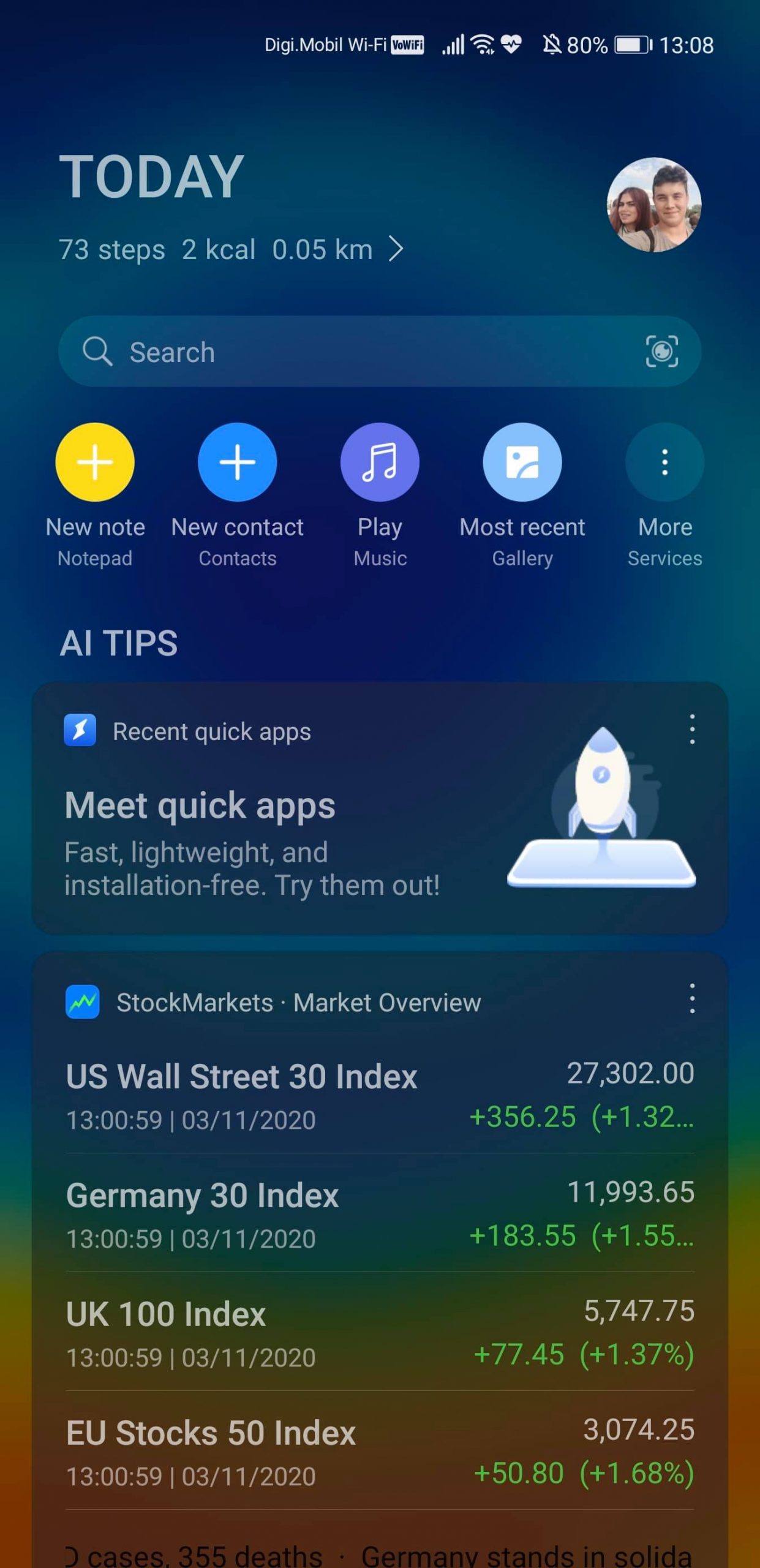Open the StockMarkets Market Overview header
Screen dimensions: 760x1568
[298, 1003]
